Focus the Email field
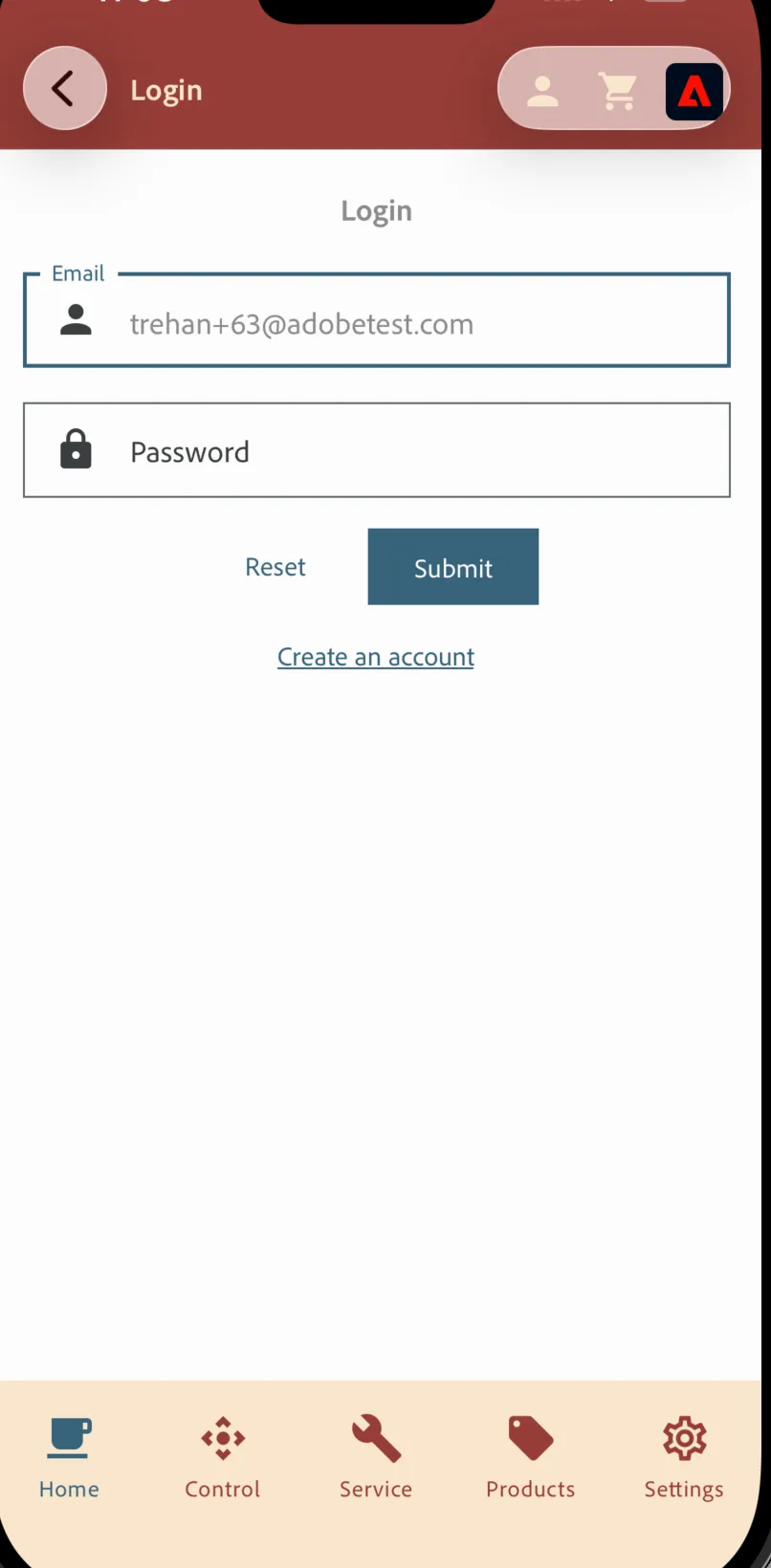Screen dimensions: 771x1568 (377, 320)
